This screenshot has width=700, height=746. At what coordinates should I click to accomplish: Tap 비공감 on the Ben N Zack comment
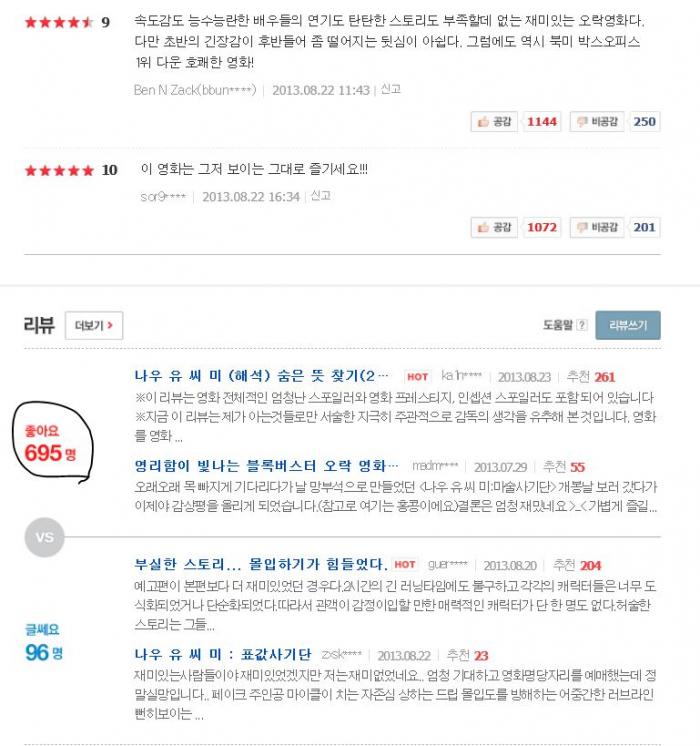599,122
